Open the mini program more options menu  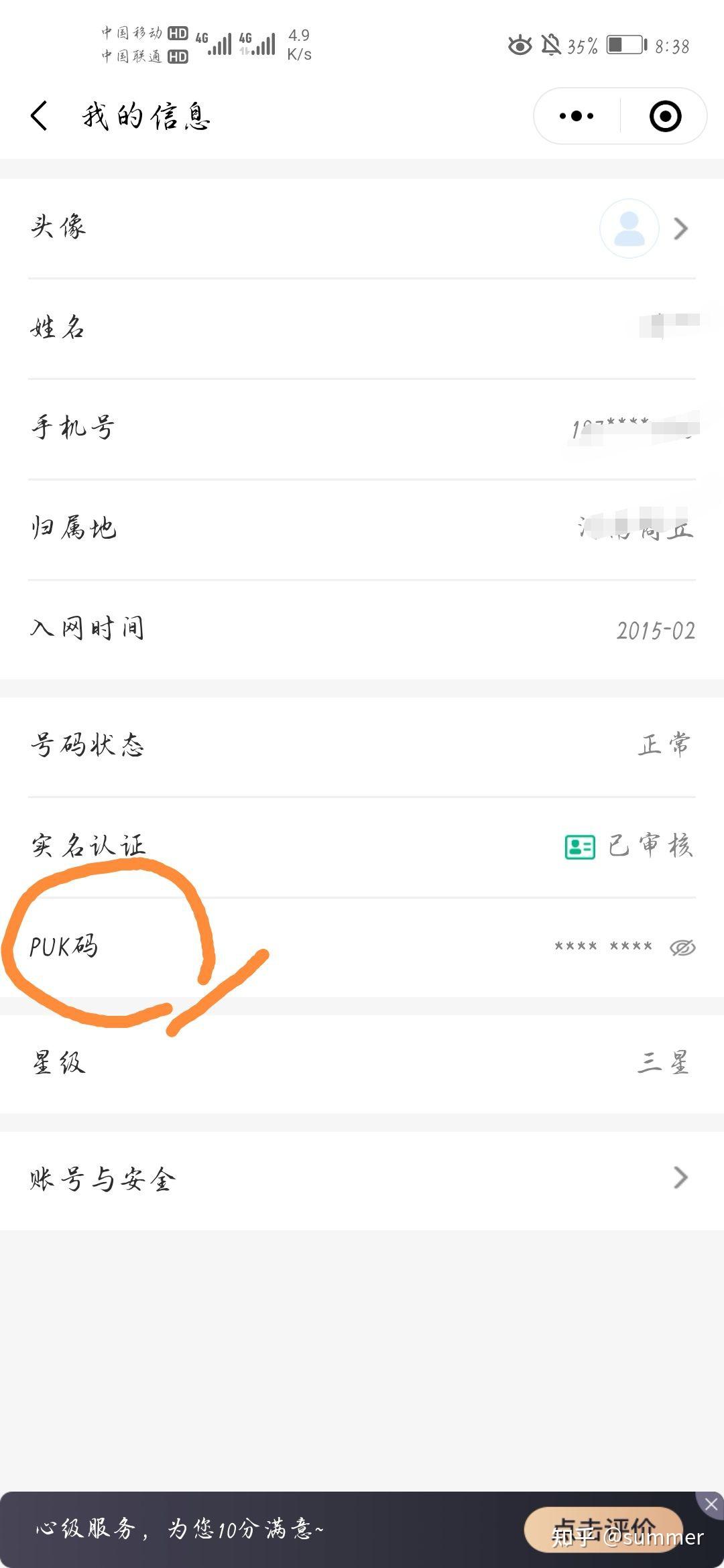pyautogui.click(x=577, y=116)
